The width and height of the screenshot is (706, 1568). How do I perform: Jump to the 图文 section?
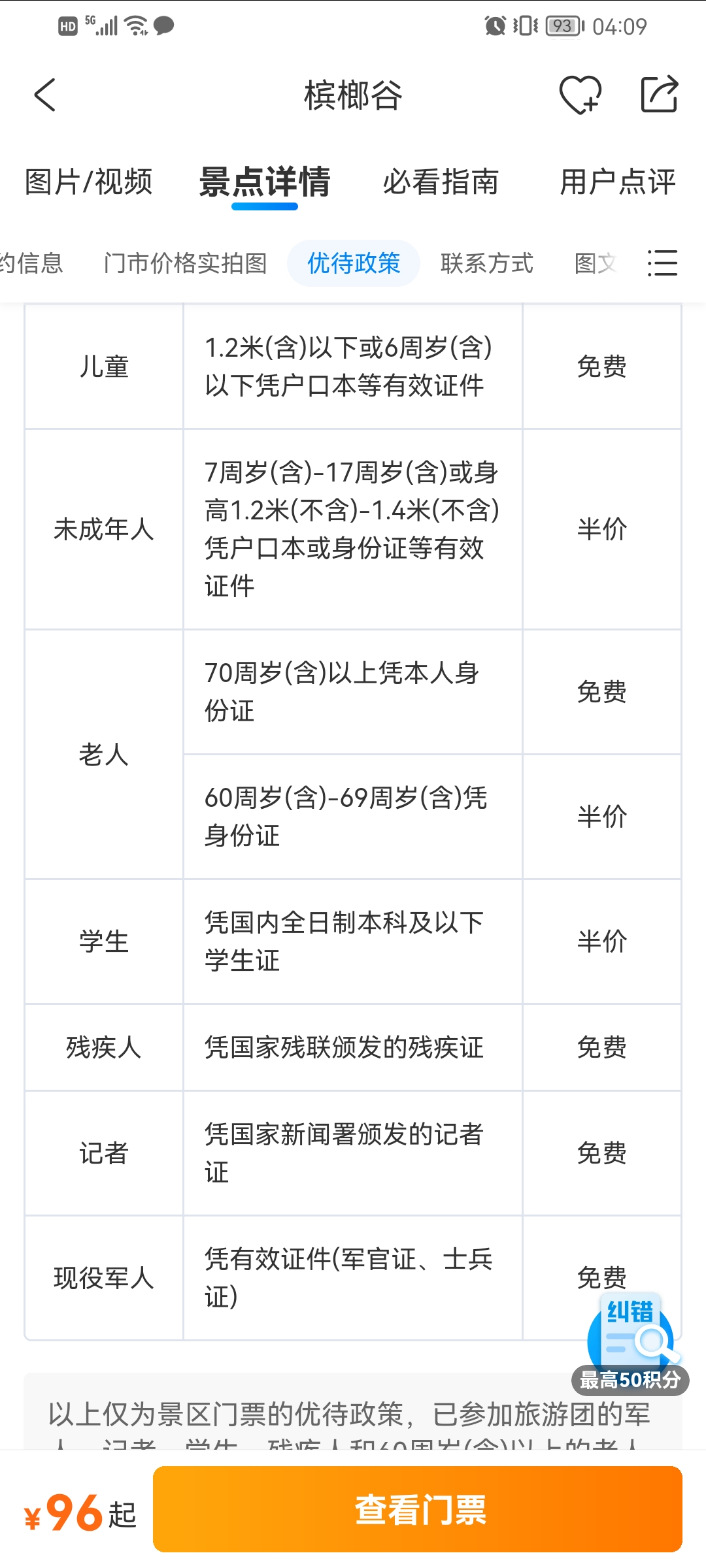(596, 263)
